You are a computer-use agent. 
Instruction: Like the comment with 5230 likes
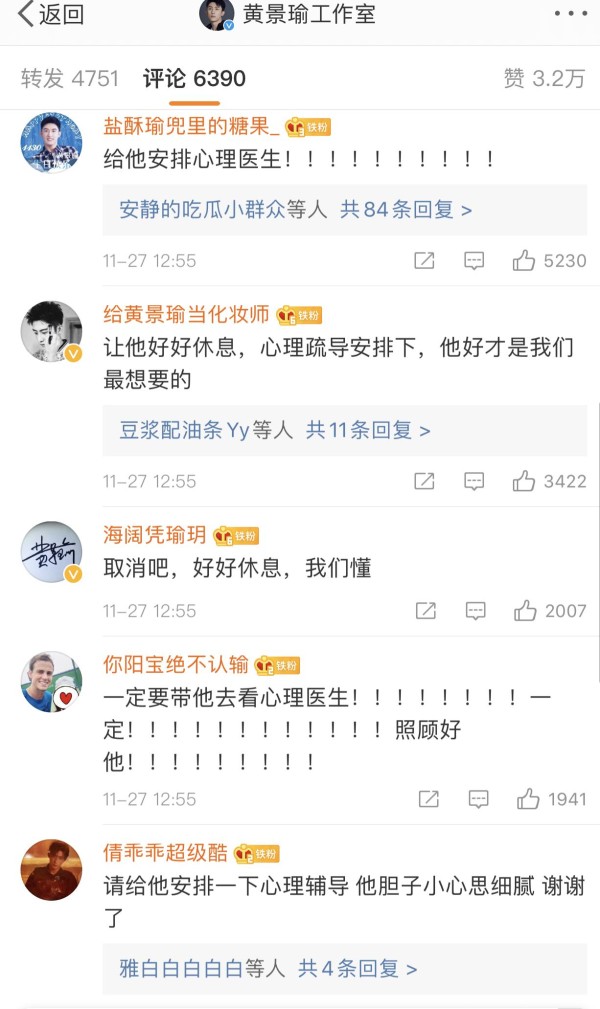pos(549,261)
